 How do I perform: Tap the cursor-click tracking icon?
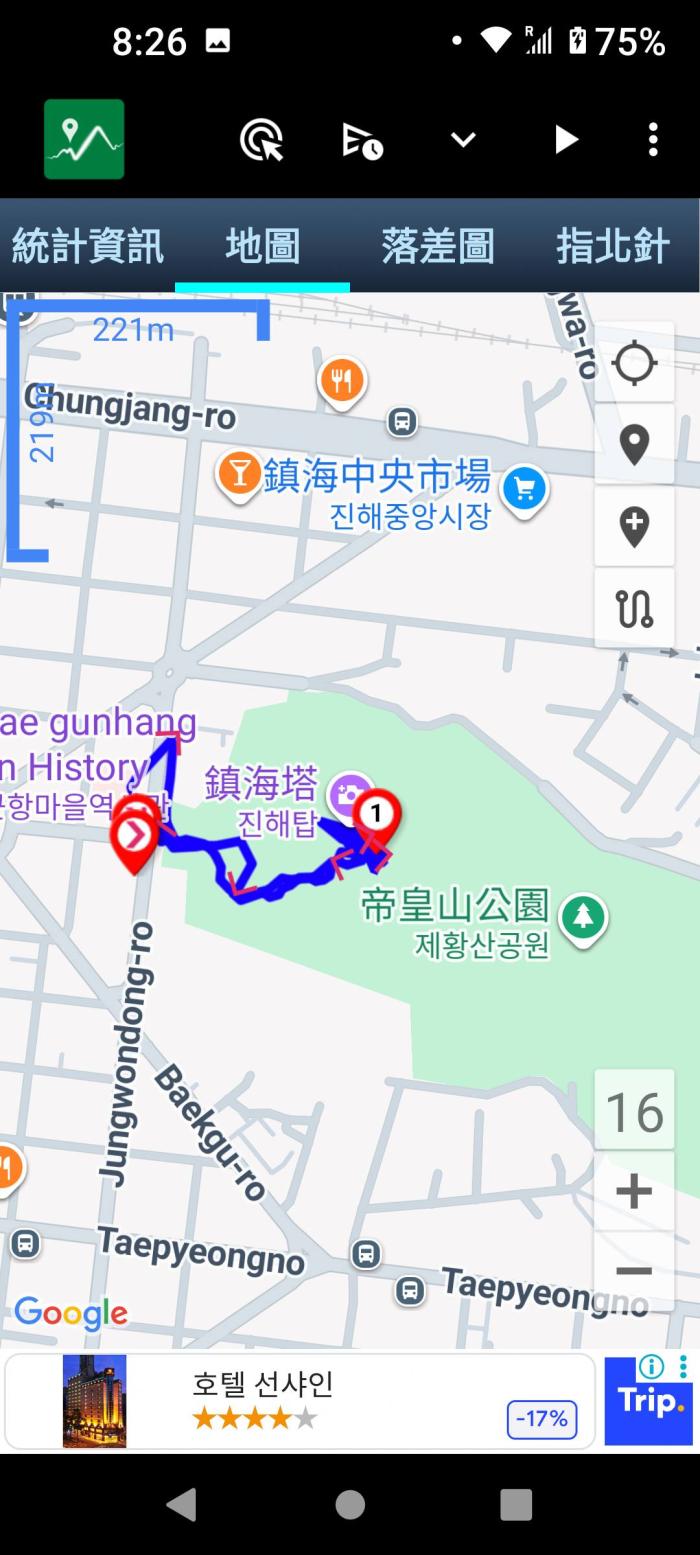(x=261, y=140)
